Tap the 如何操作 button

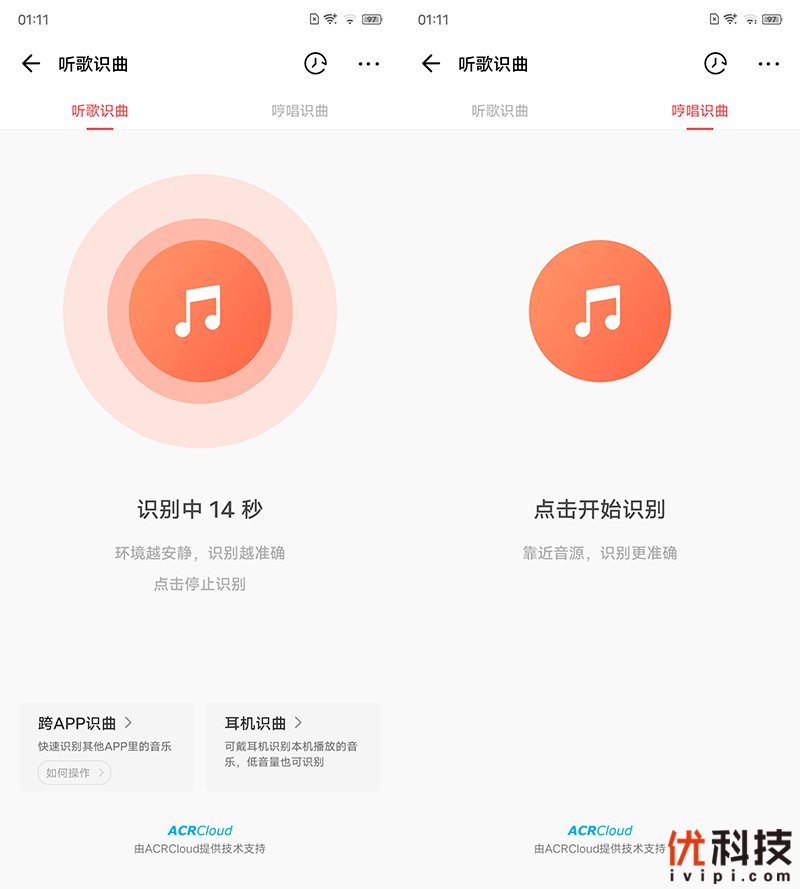[x=75, y=773]
